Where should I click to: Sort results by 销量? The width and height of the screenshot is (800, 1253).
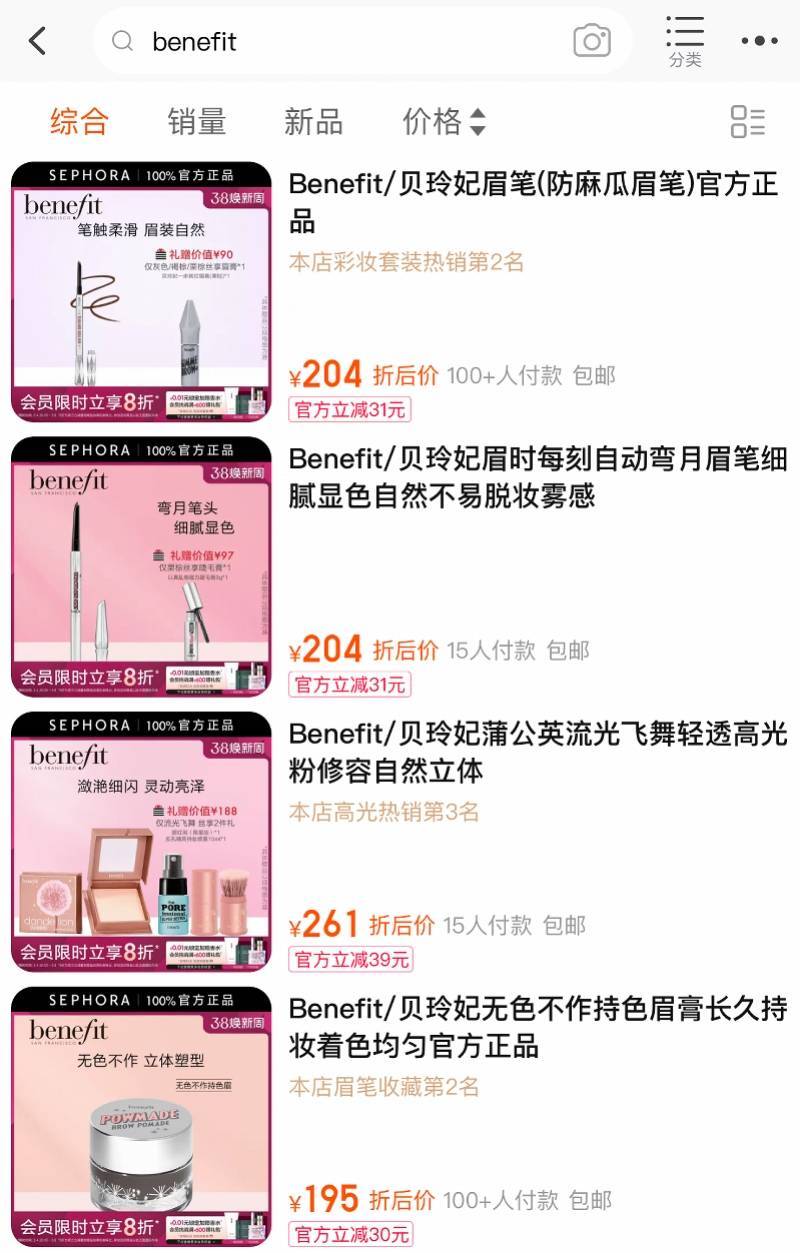click(197, 122)
